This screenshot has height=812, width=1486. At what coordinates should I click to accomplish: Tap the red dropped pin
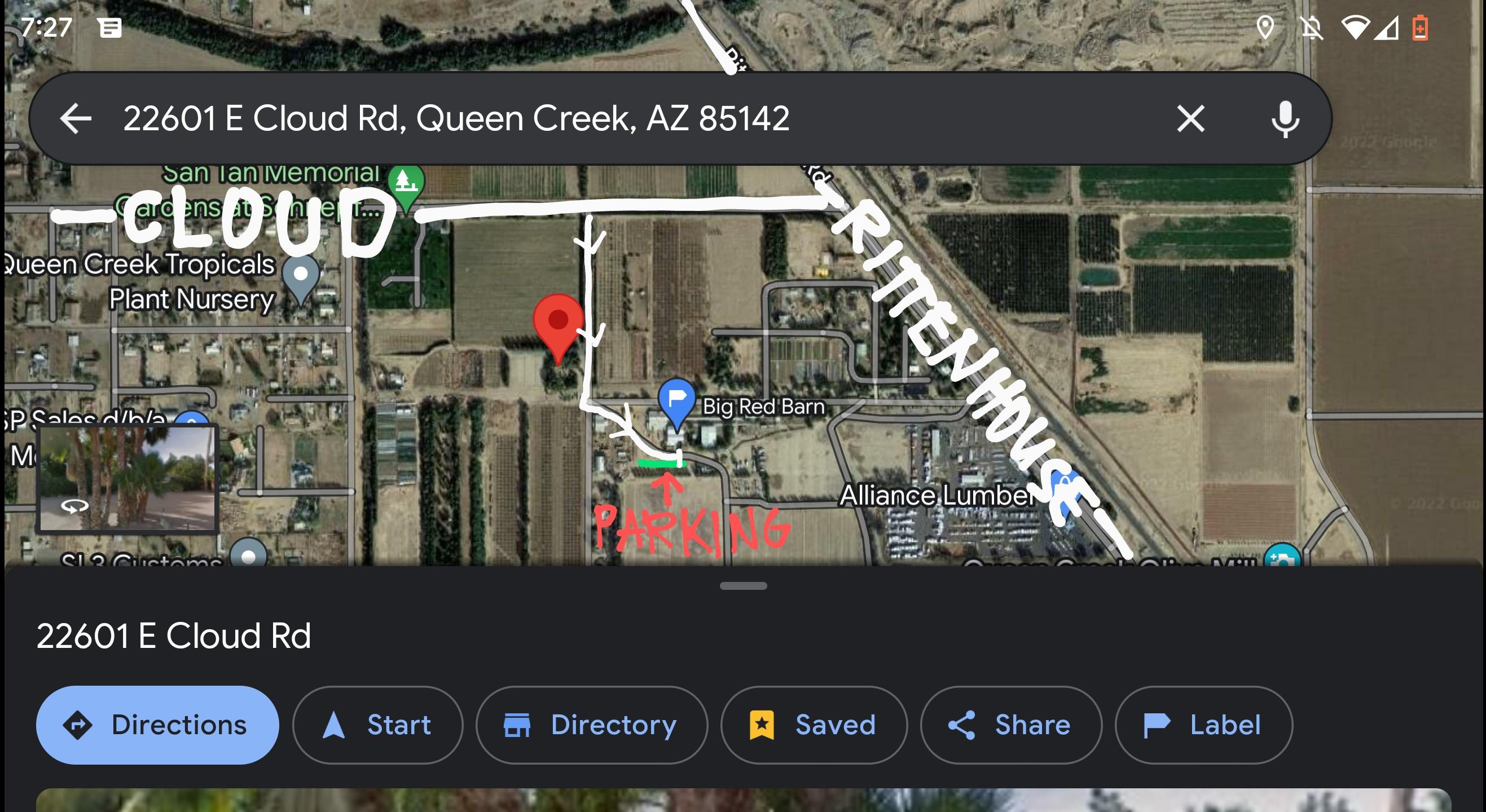558,324
